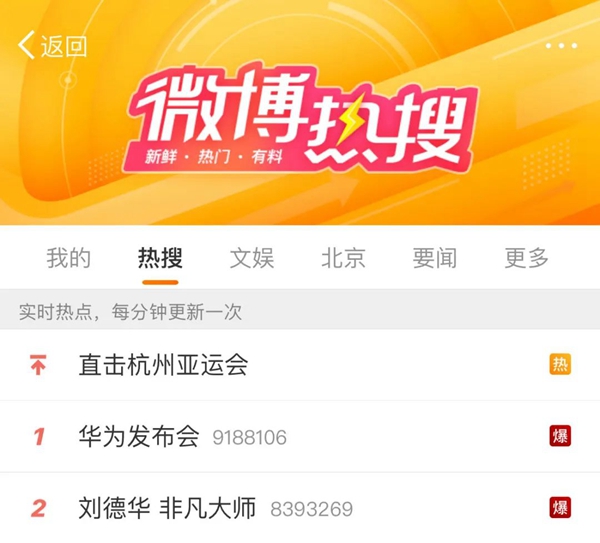Select the 热搜 tab
Image resolution: width=600 pixels, height=543 pixels.
[160, 258]
